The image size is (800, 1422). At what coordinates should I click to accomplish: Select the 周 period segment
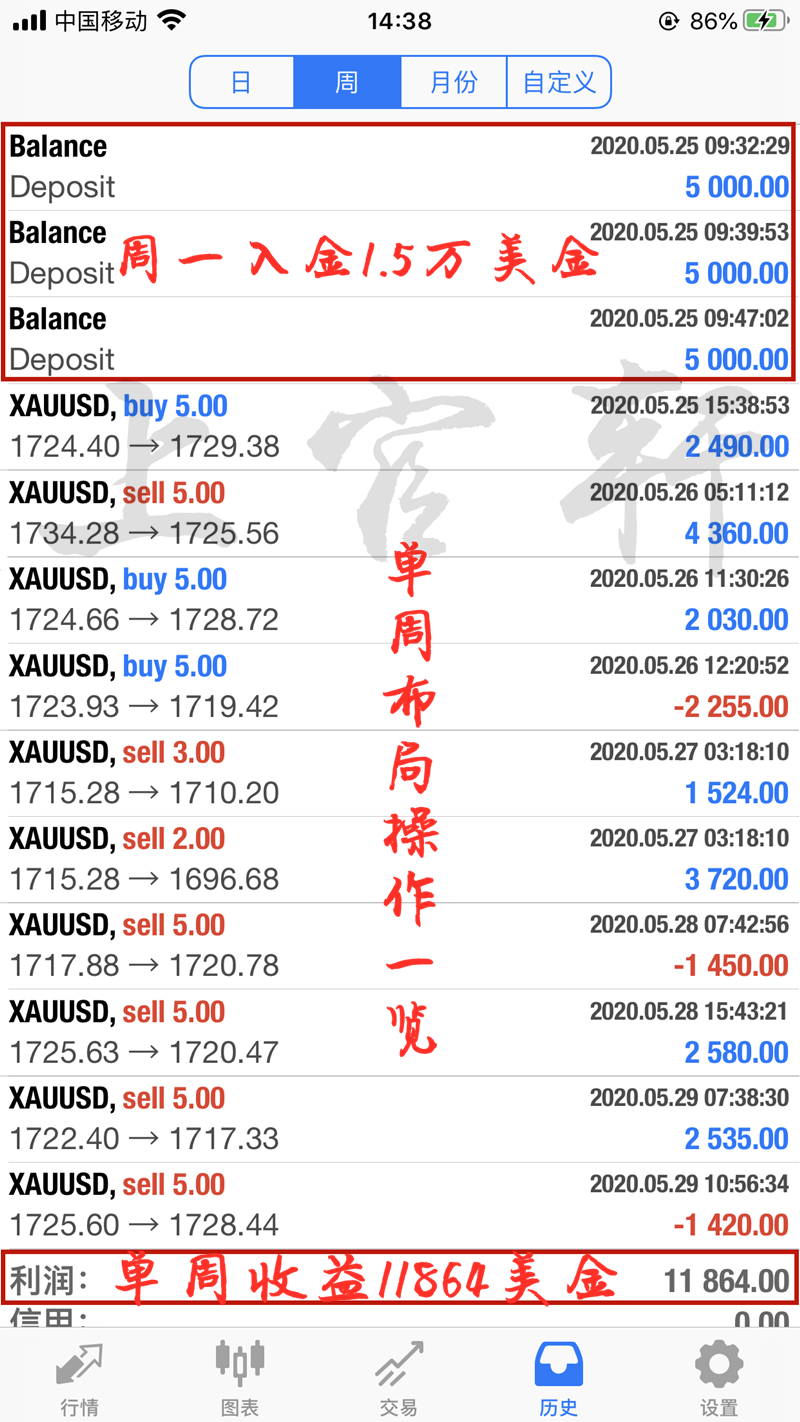pos(347,82)
